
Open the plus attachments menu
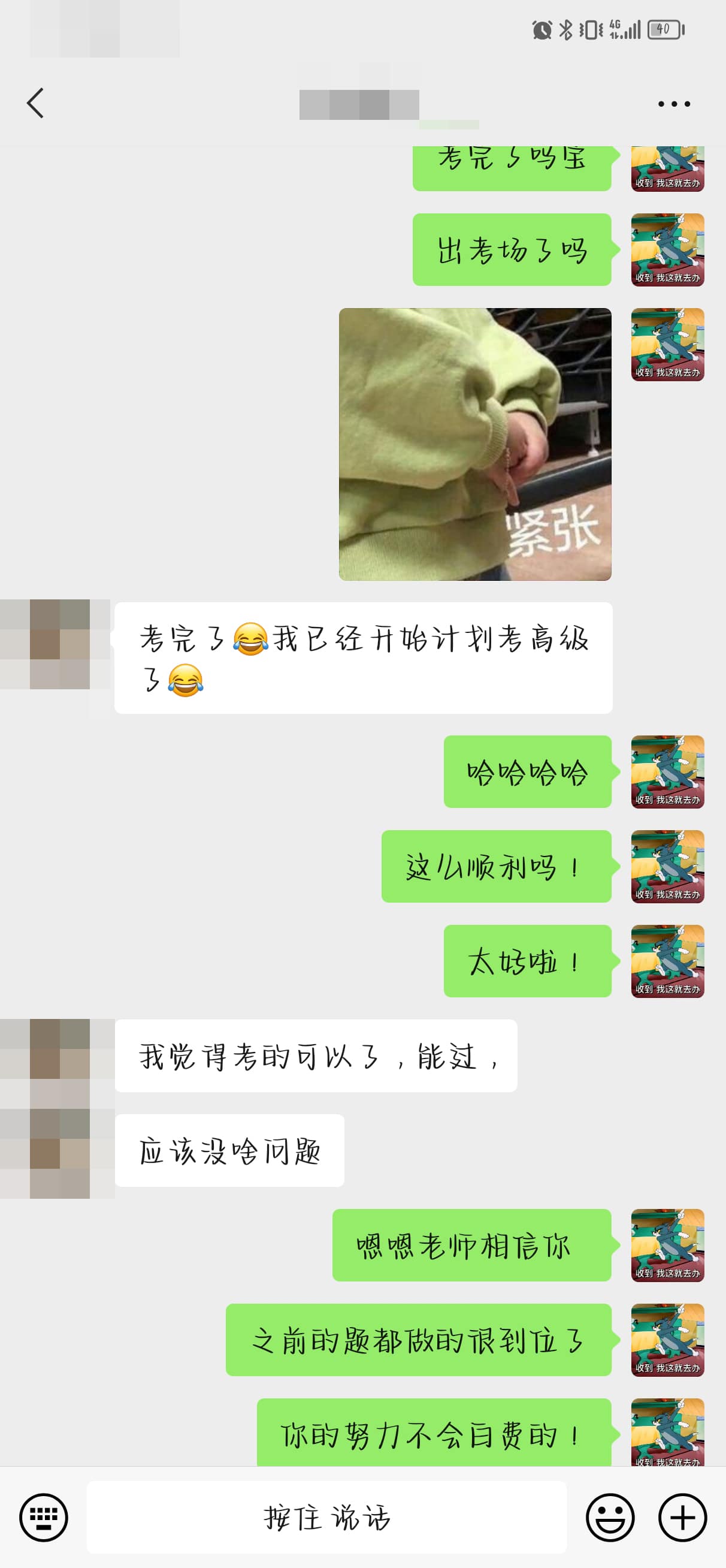(x=682, y=1517)
